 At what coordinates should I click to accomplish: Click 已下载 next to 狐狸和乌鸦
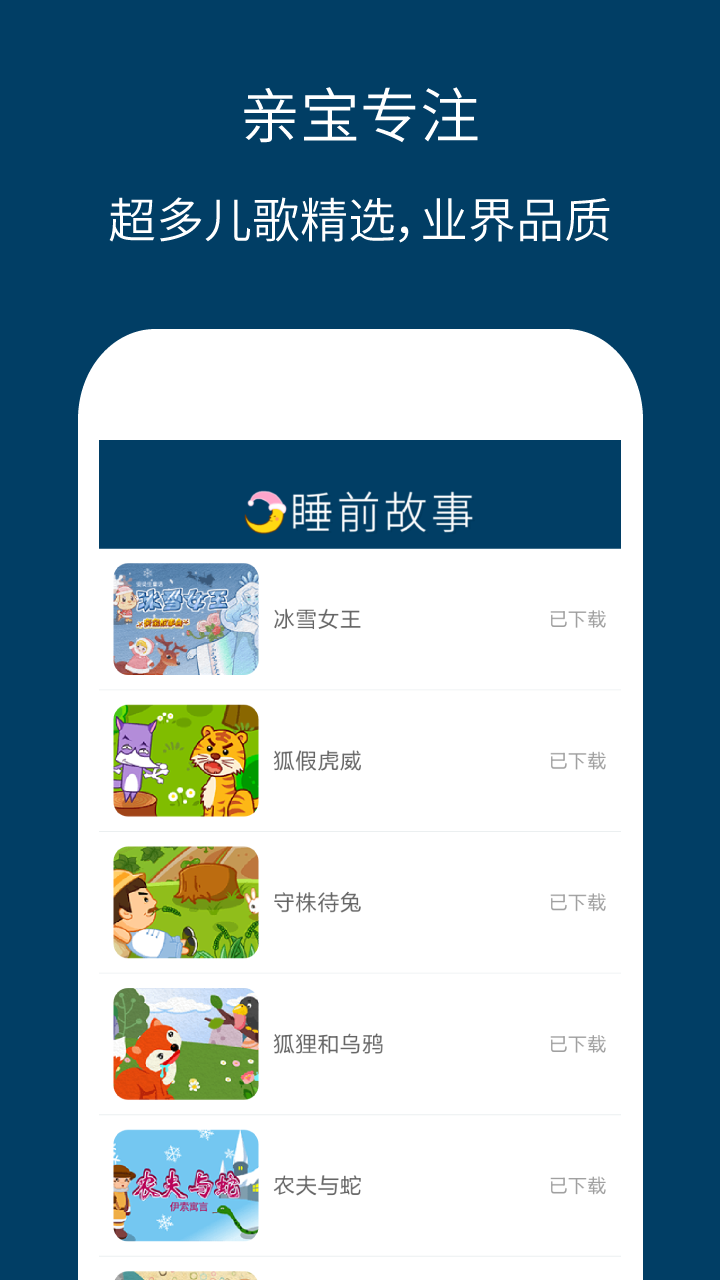pyautogui.click(x=578, y=1045)
